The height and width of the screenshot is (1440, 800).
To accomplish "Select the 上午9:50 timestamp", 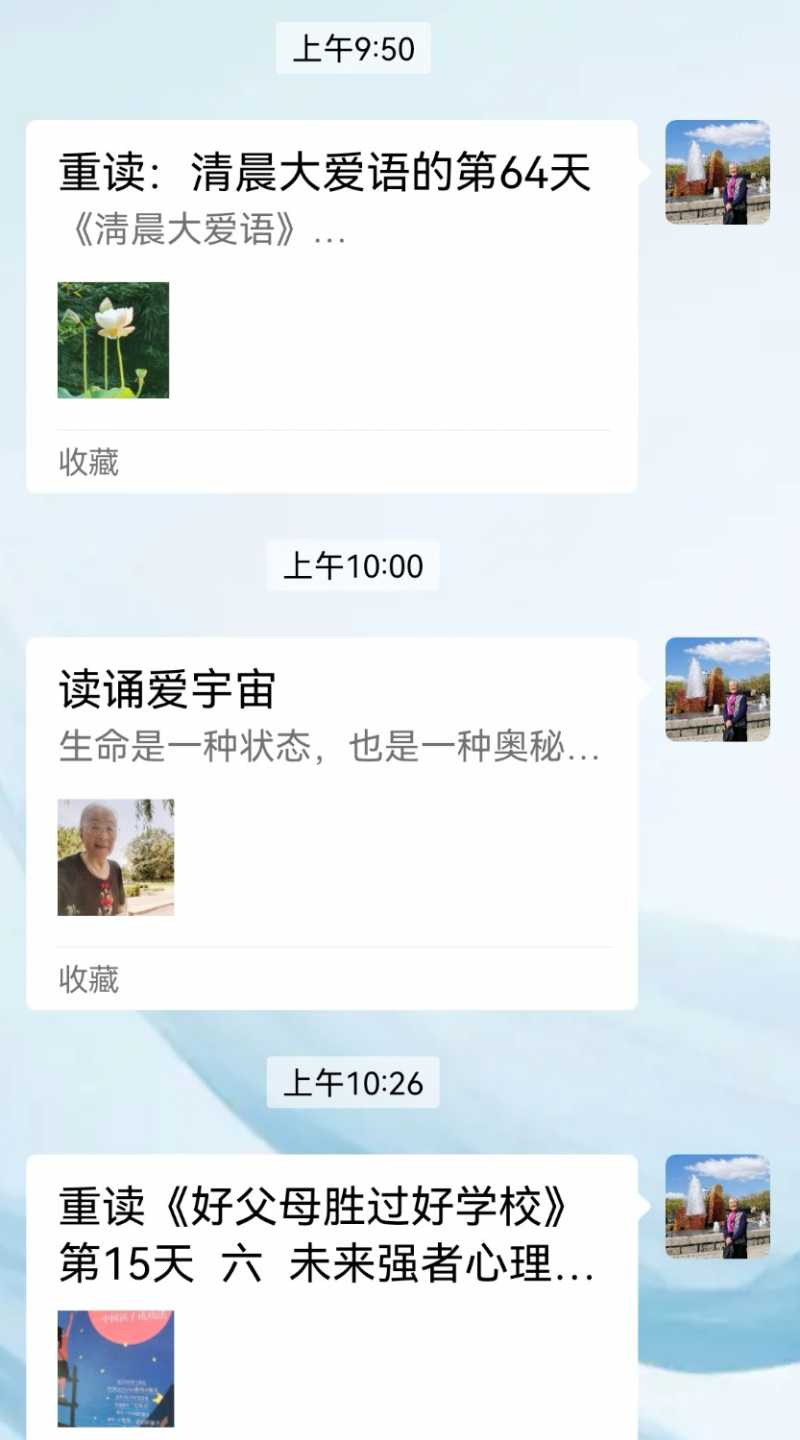I will point(352,46).
